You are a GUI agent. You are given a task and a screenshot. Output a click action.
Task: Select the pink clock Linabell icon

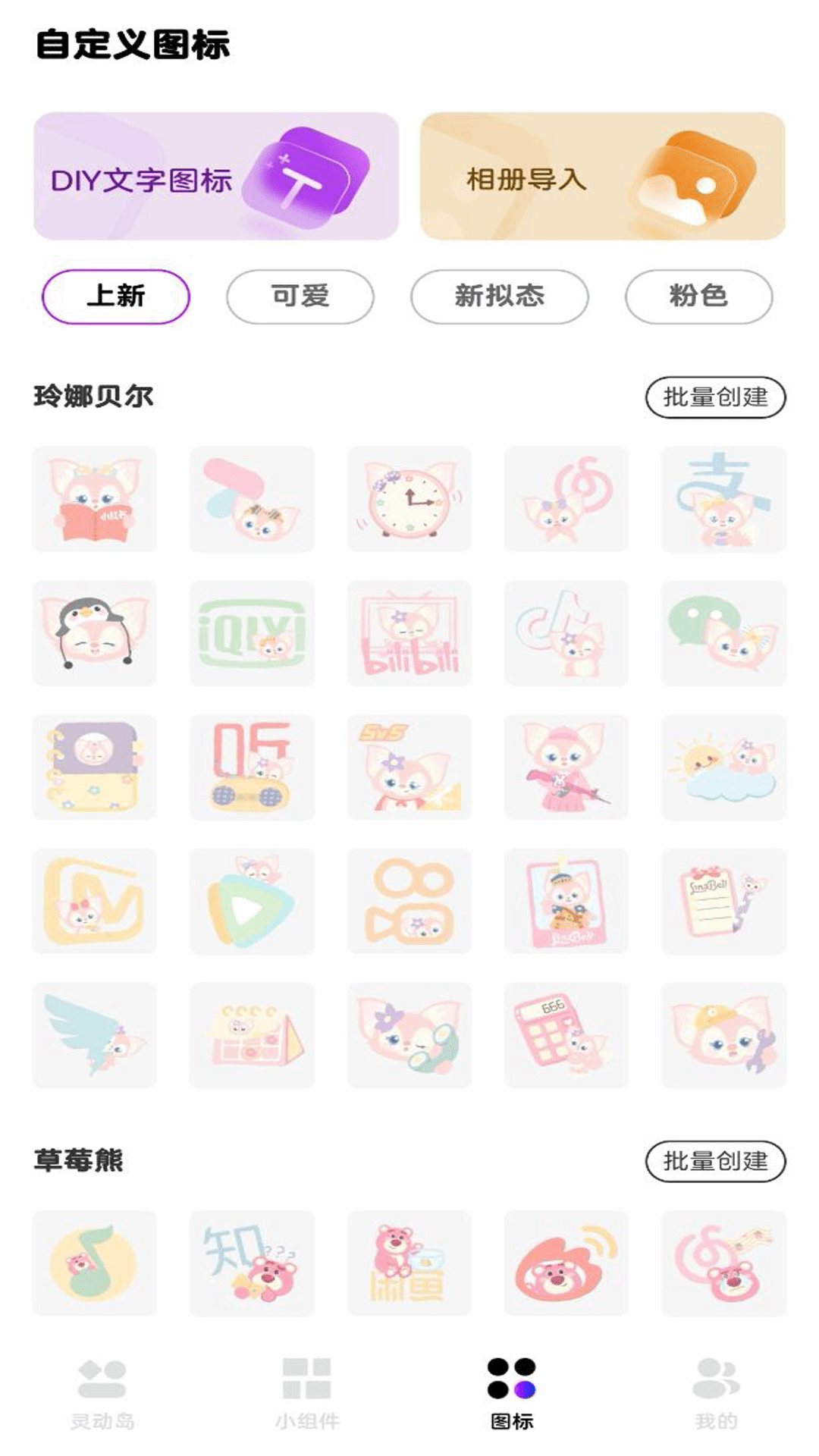point(409,500)
